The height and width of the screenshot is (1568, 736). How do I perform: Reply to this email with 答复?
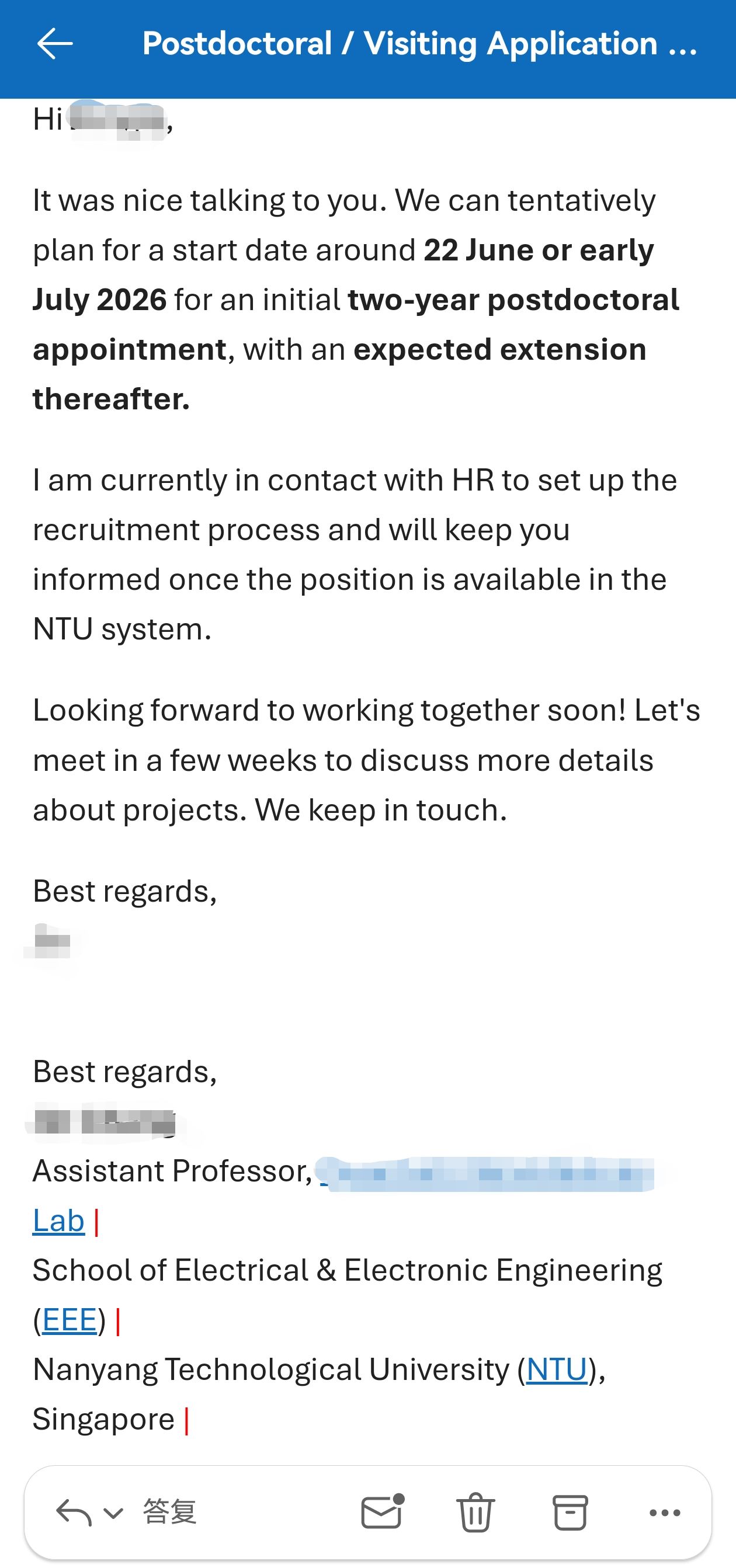pos(169,1512)
